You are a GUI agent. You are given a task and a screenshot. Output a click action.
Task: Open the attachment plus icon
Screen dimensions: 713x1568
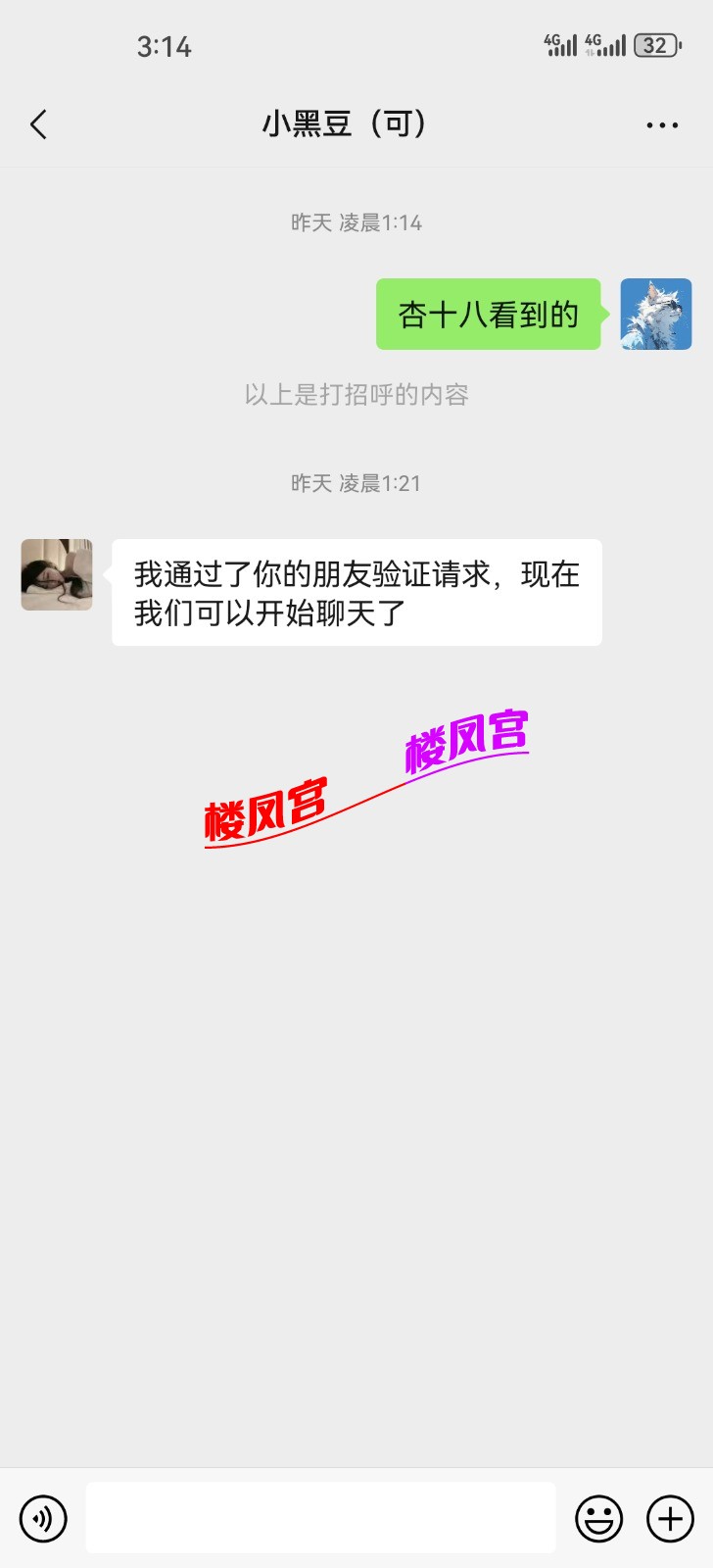tap(667, 1517)
